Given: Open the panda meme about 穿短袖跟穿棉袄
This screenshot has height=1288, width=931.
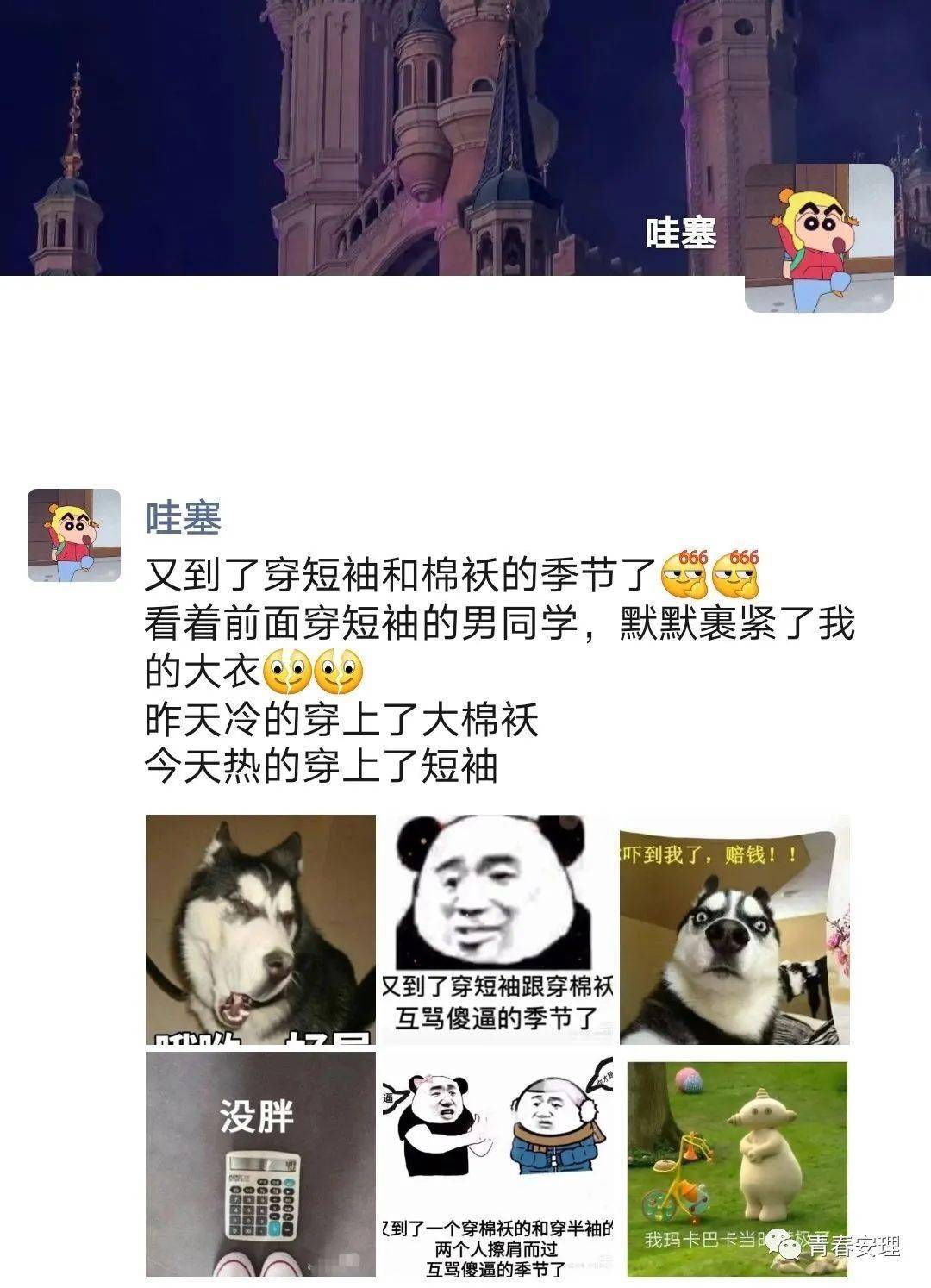Looking at the screenshot, I should (497, 928).
